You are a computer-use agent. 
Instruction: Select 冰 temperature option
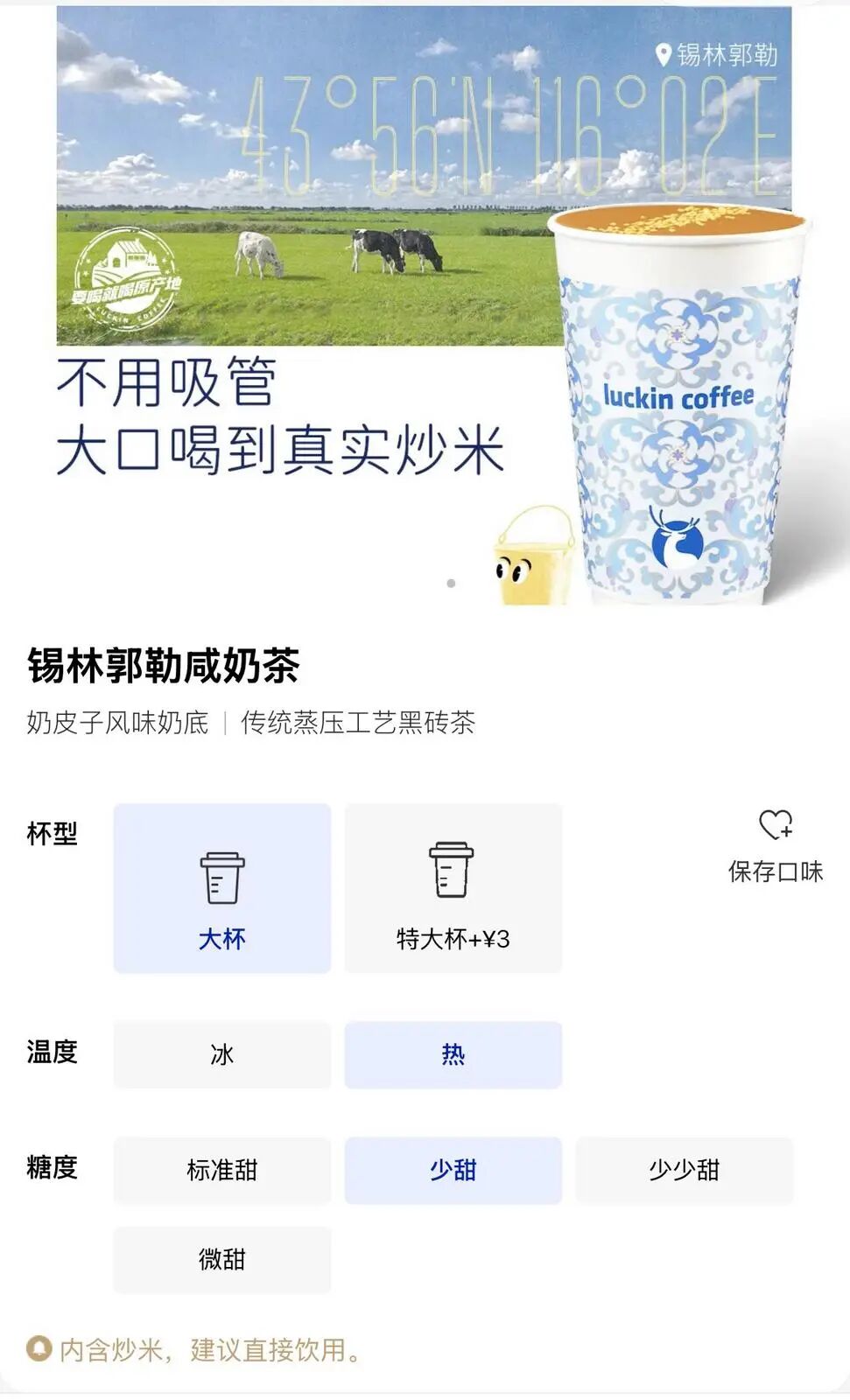[x=222, y=1054]
